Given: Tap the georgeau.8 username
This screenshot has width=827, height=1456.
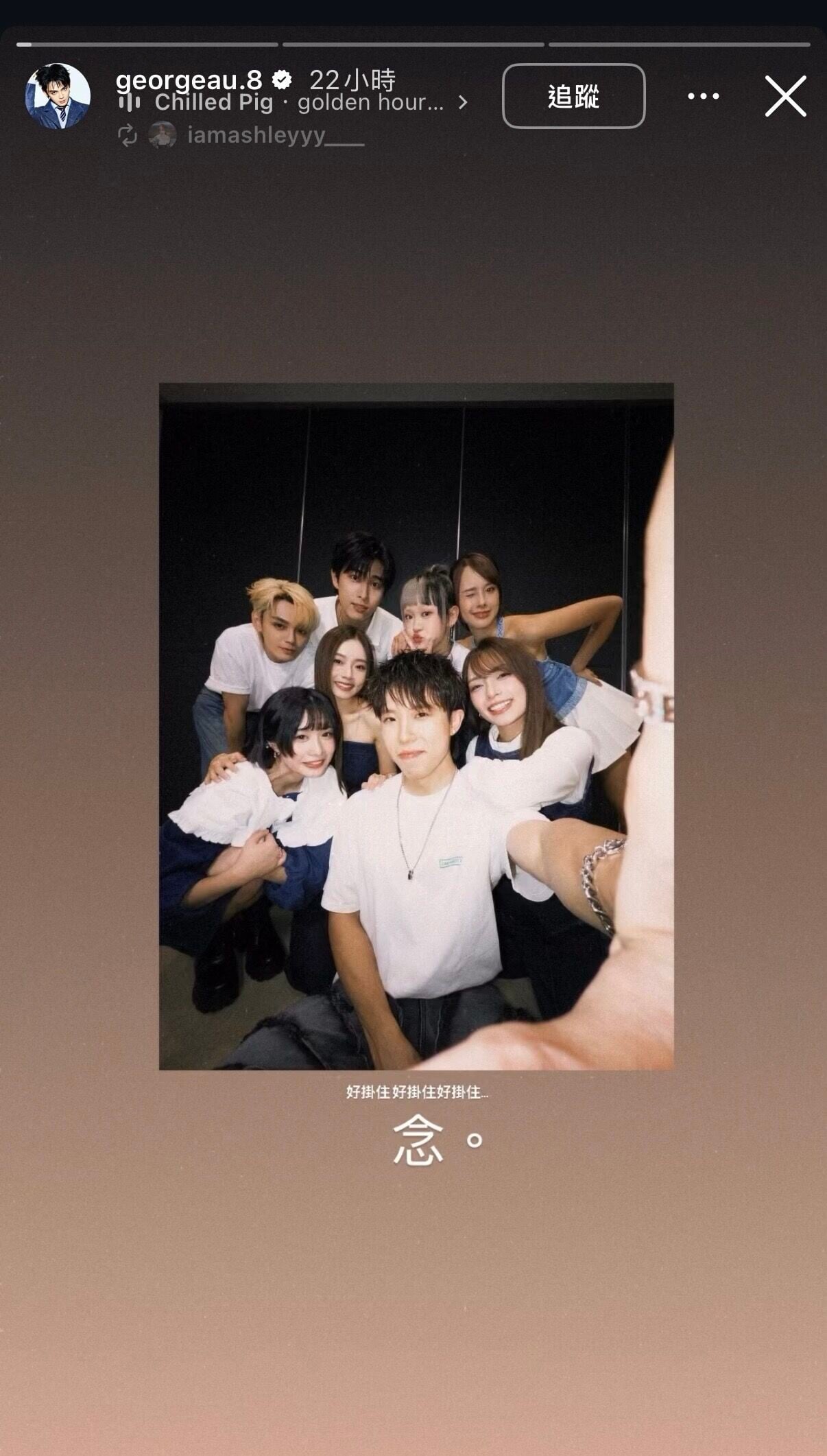Looking at the screenshot, I should (x=189, y=80).
